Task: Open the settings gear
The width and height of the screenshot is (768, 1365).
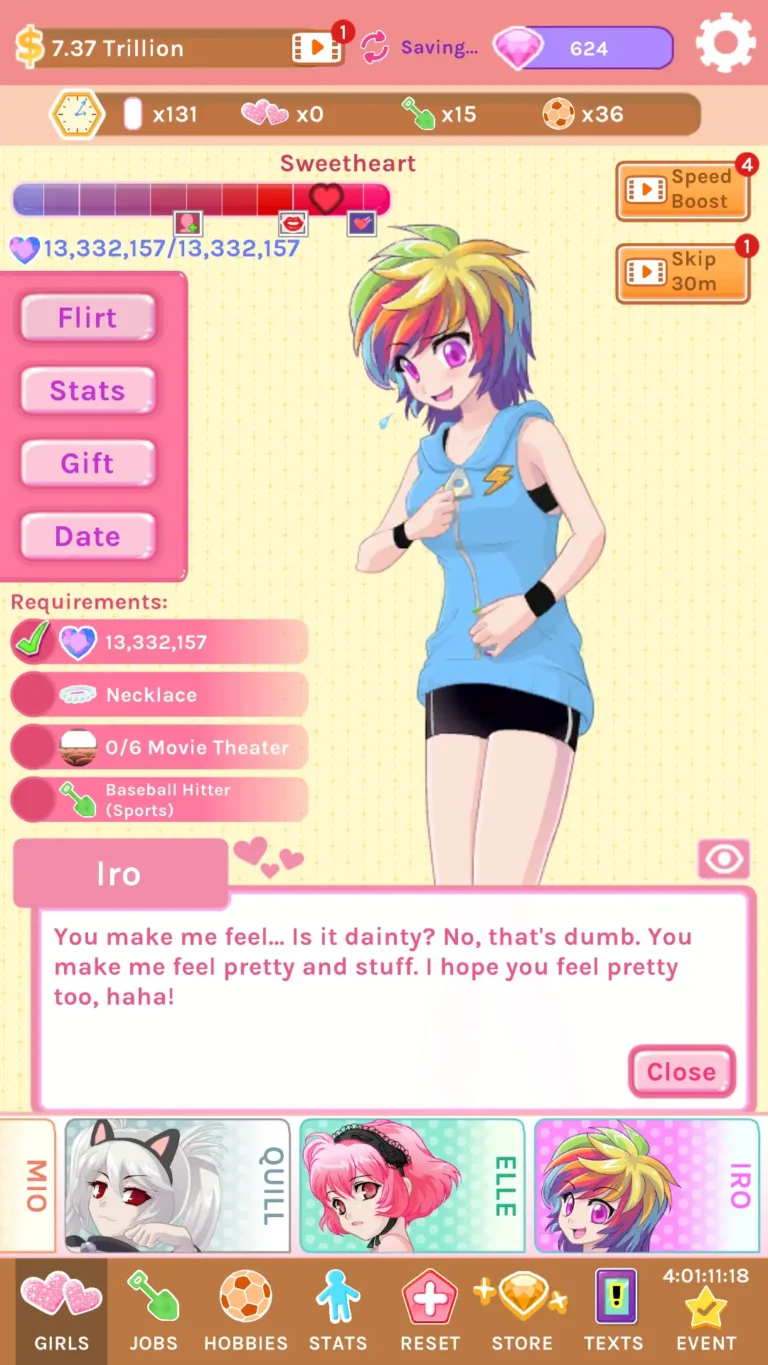Action: pyautogui.click(x=725, y=41)
